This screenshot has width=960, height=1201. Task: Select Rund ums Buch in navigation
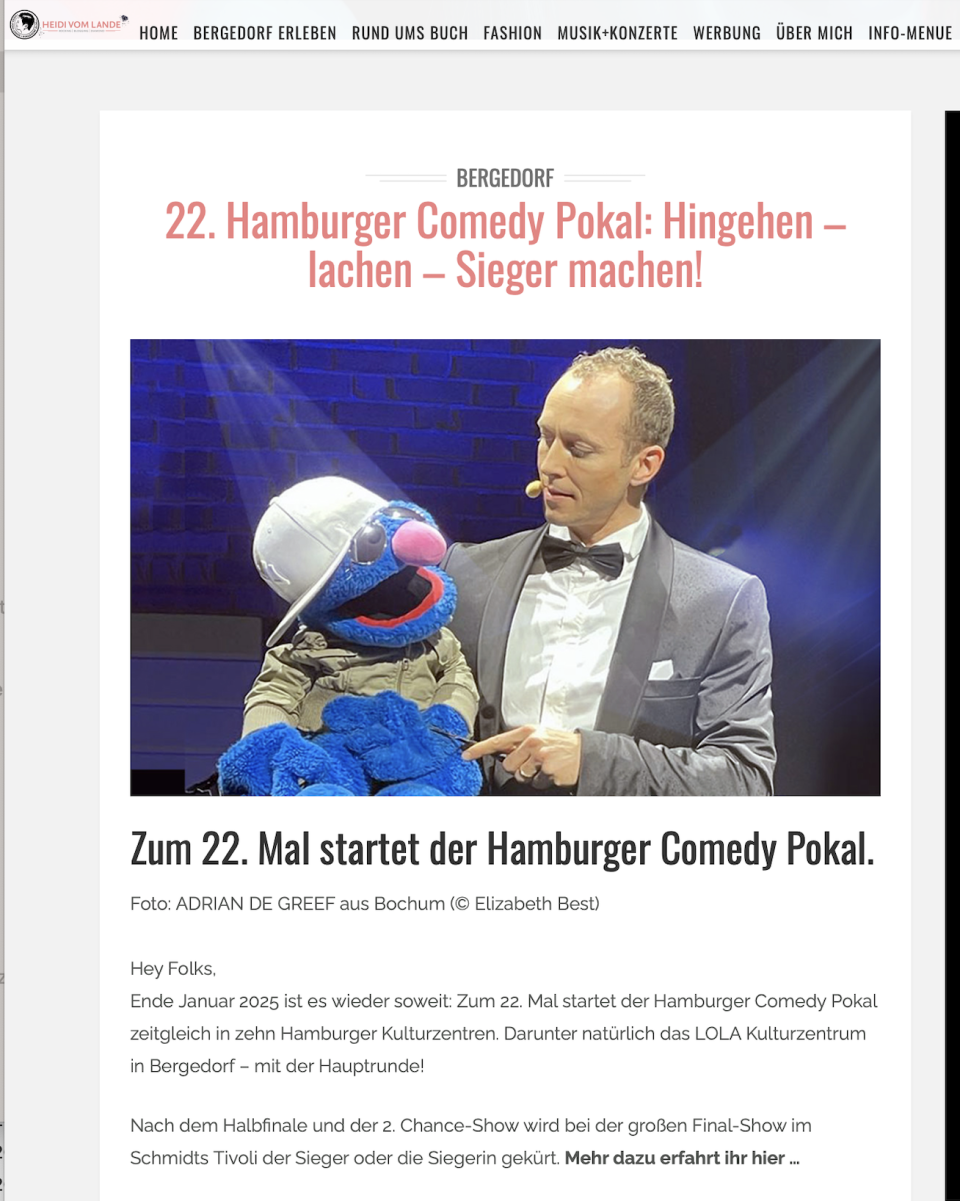tap(409, 33)
